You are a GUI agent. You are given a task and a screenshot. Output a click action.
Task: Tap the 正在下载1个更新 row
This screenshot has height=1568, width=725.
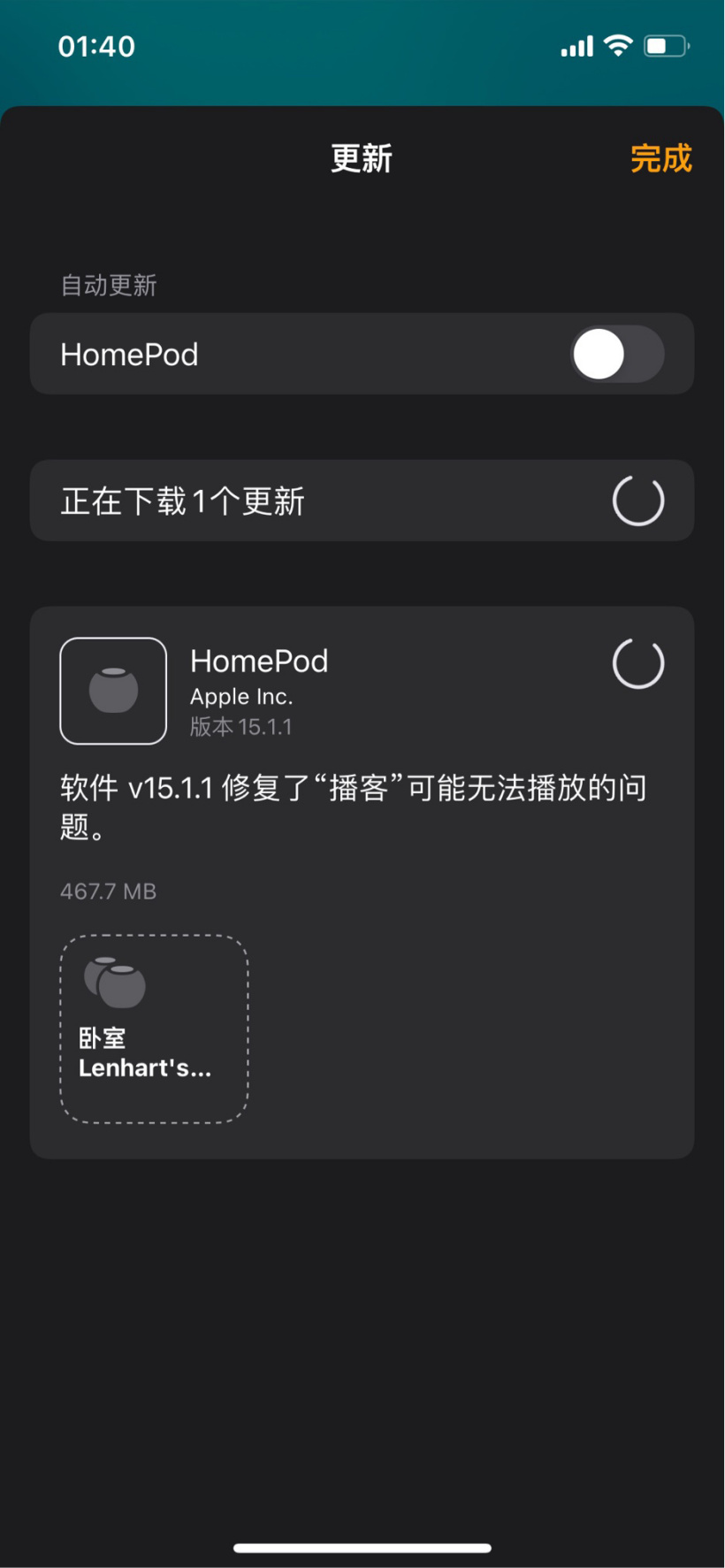(362, 501)
